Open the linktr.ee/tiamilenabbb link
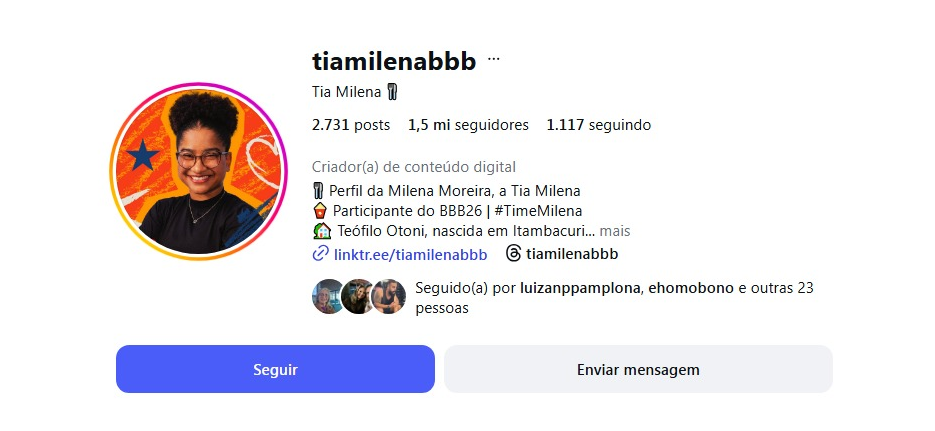 [x=410, y=254]
